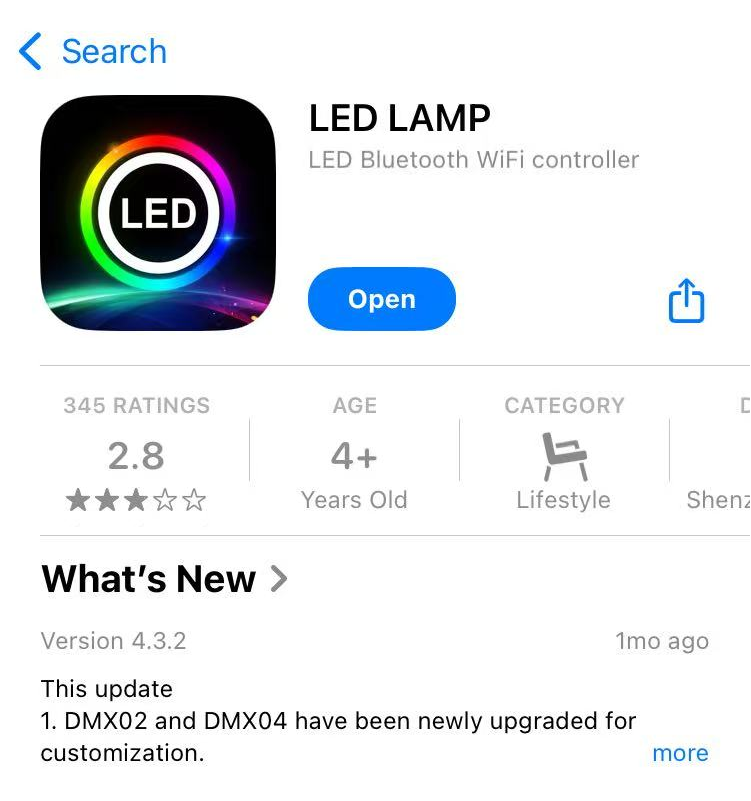The image size is (751, 801).
Task: Open the LED LAMP app
Action: click(381, 298)
